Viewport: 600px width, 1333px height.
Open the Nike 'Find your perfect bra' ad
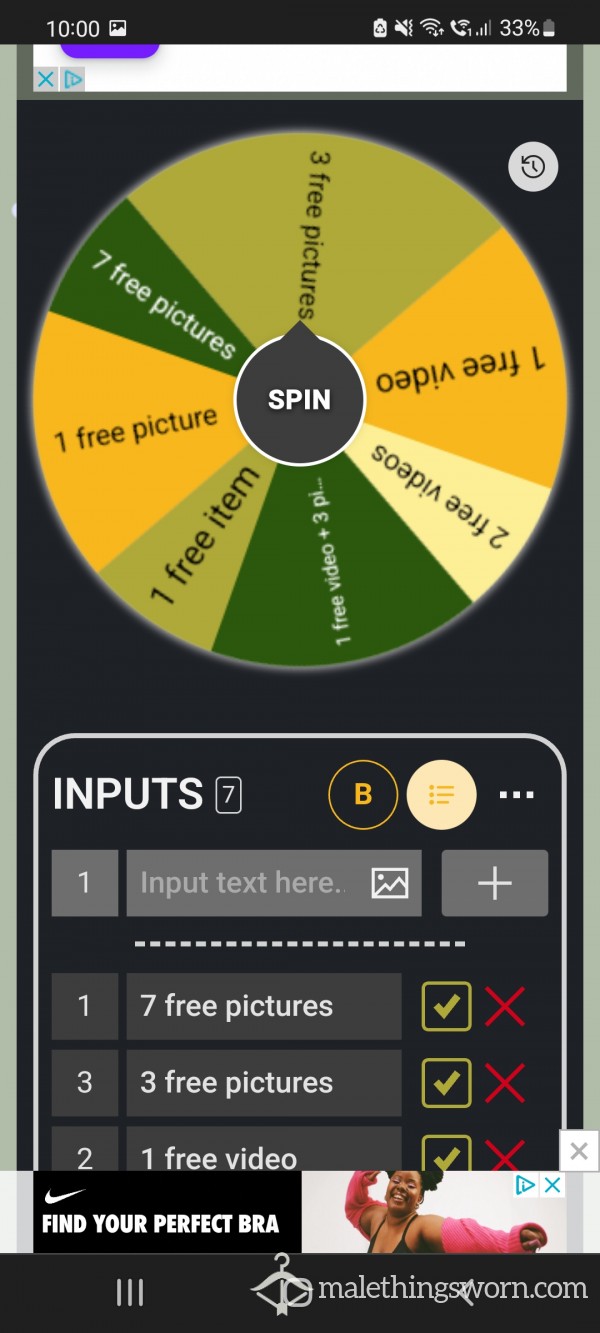coord(299,1212)
